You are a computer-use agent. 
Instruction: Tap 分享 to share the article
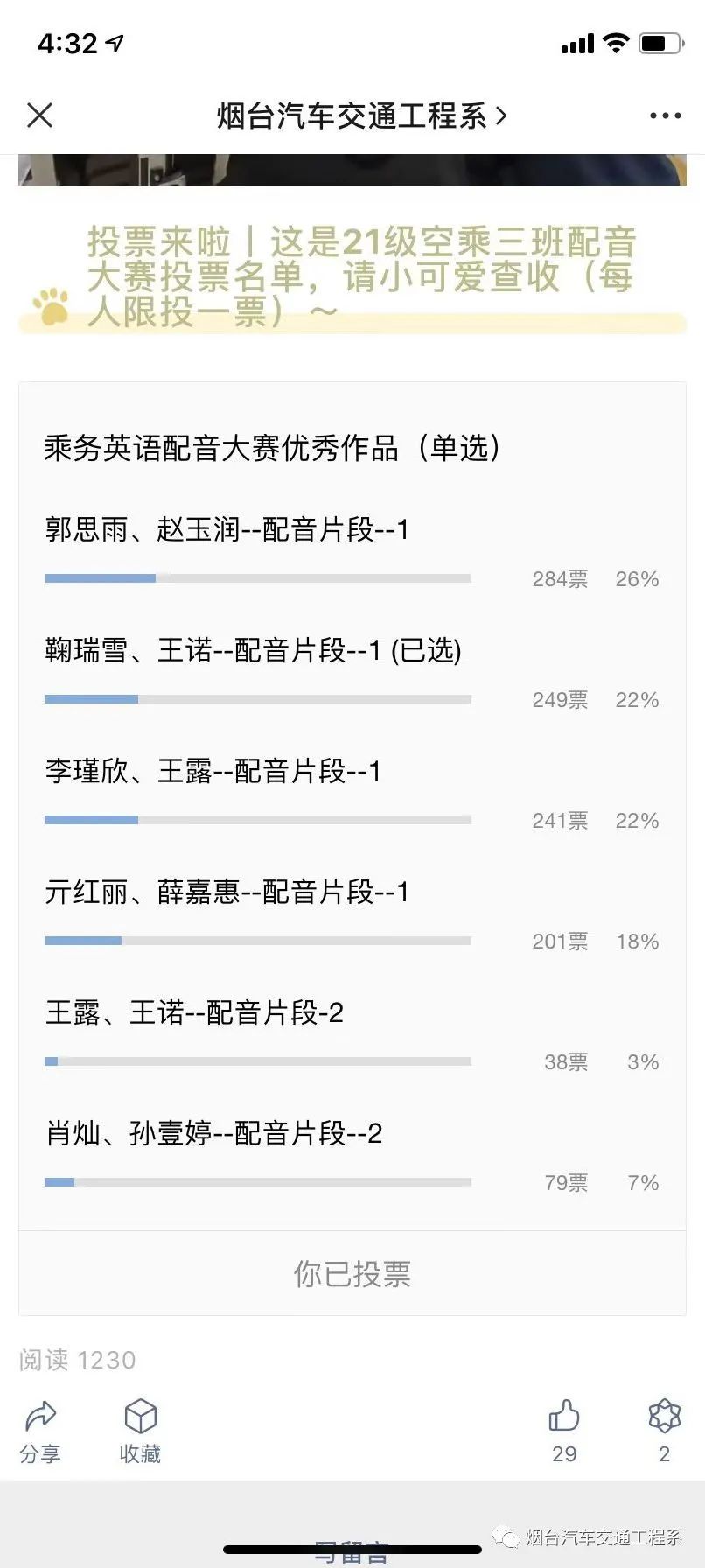click(x=40, y=1431)
